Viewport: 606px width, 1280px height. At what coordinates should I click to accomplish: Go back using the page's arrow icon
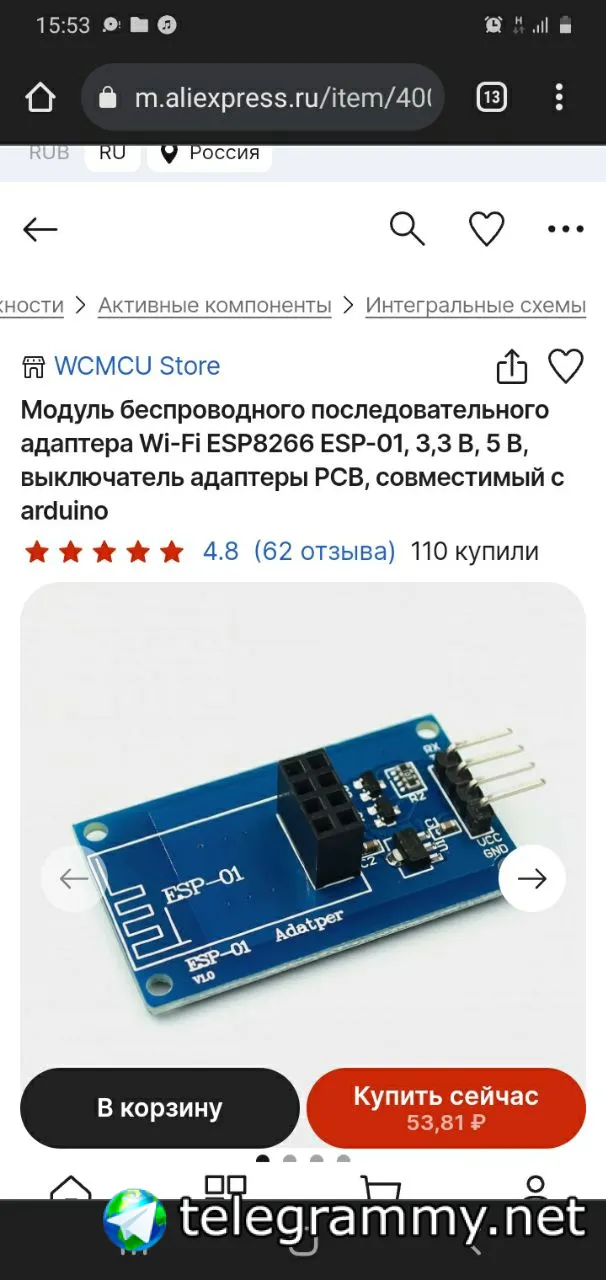[41, 230]
